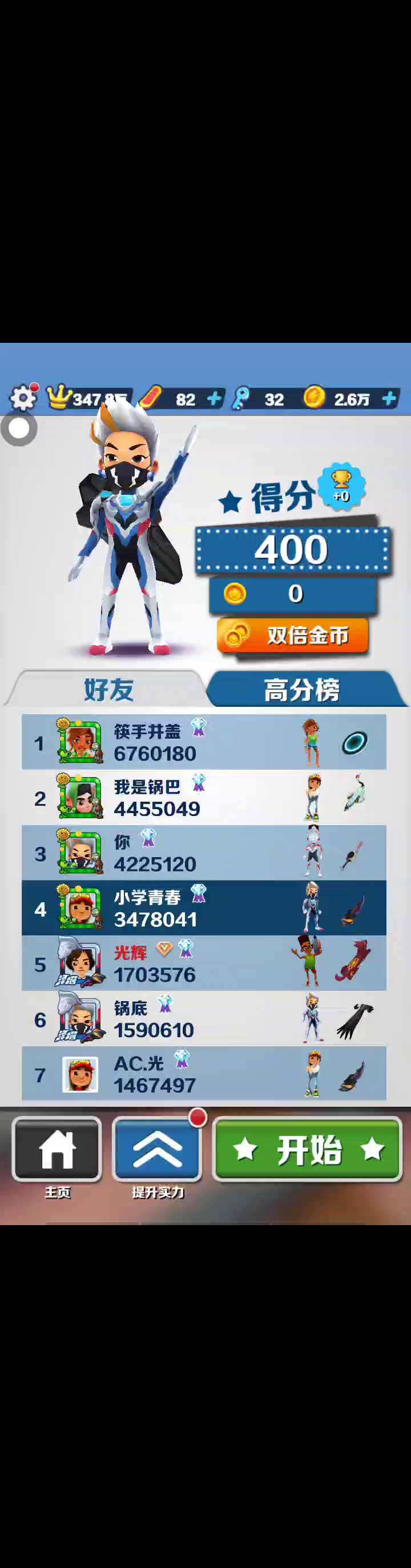Open player 光辉 leaderboard row
This screenshot has width=411, height=1568.
point(204,963)
